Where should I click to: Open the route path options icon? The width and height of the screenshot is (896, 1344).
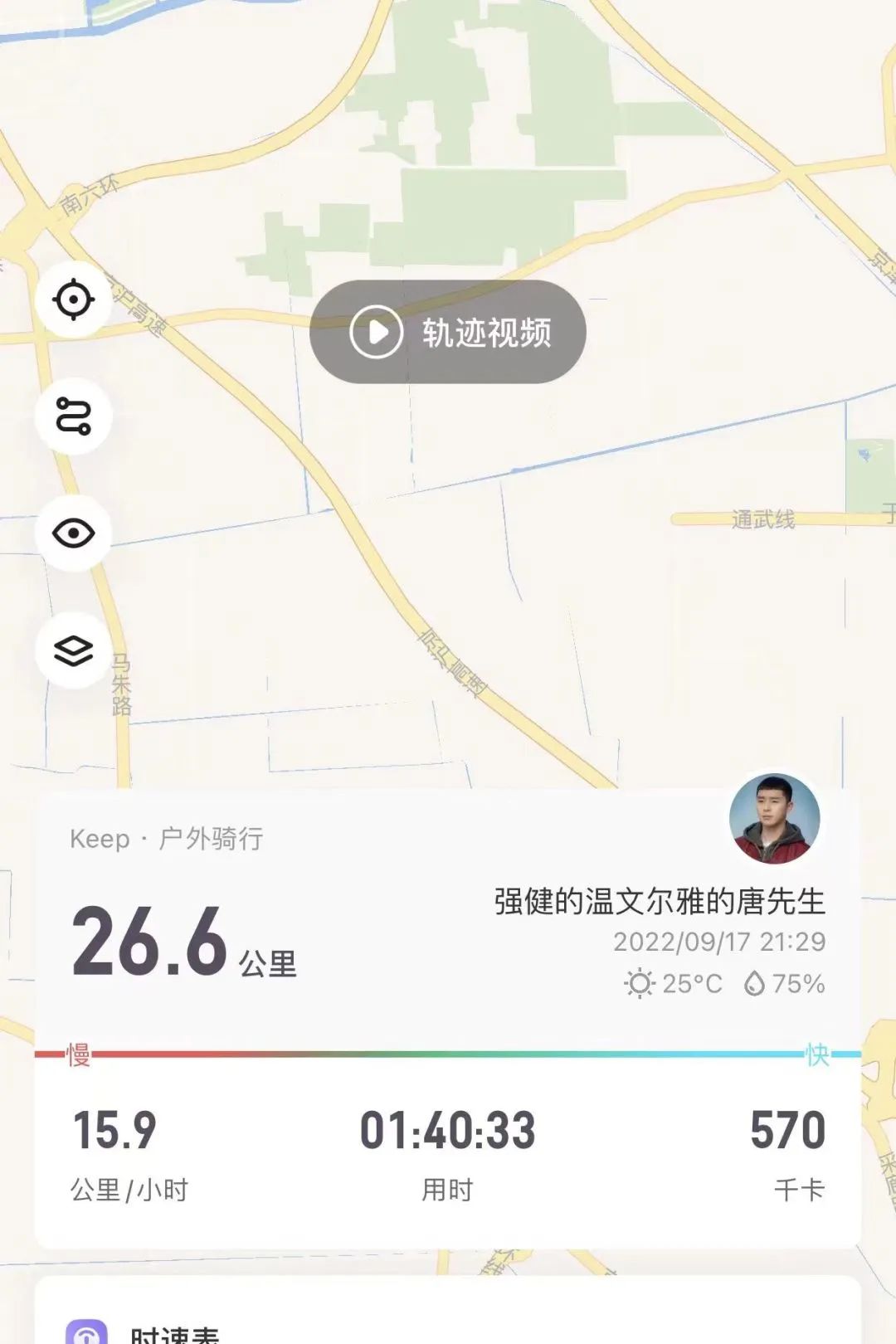(74, 416)
